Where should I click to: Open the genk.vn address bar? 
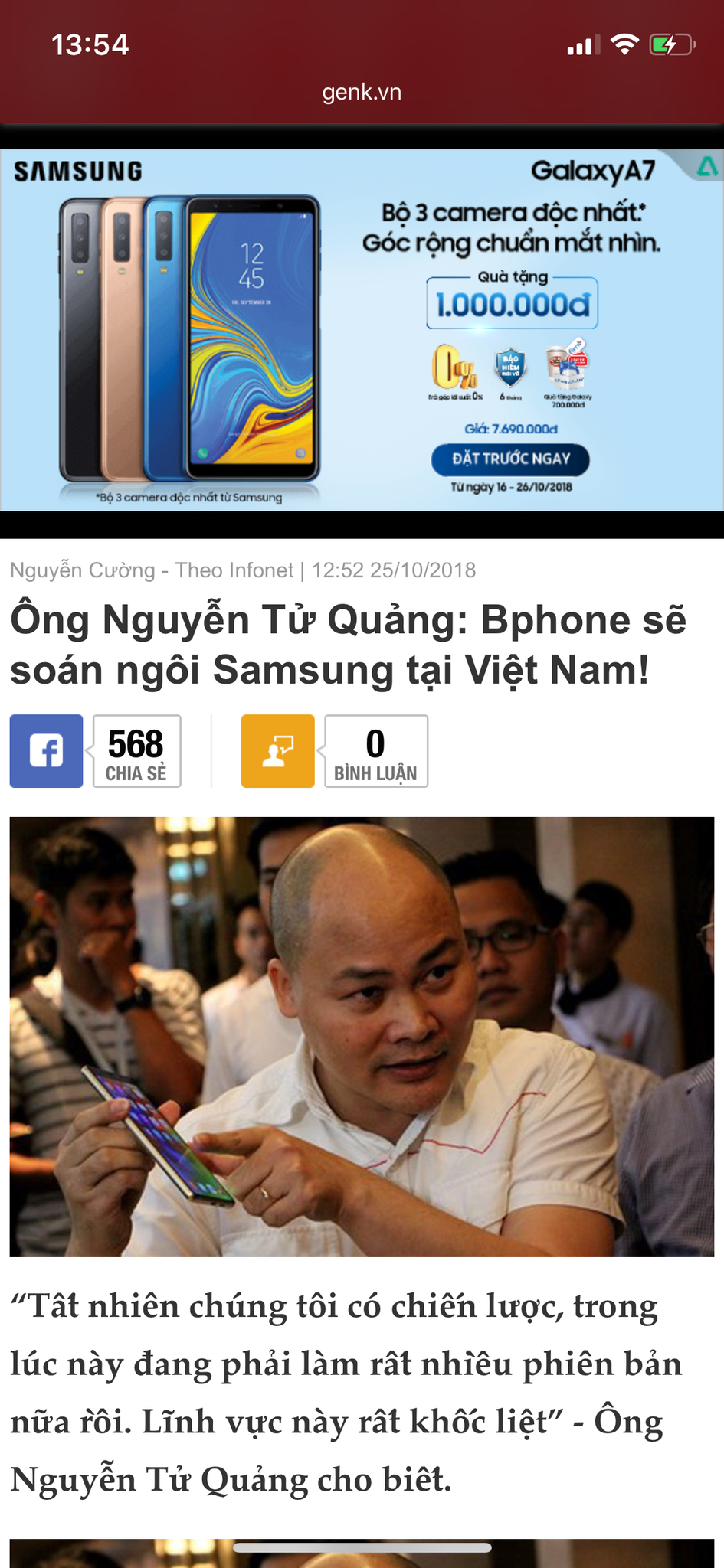[x=362, y=93]
